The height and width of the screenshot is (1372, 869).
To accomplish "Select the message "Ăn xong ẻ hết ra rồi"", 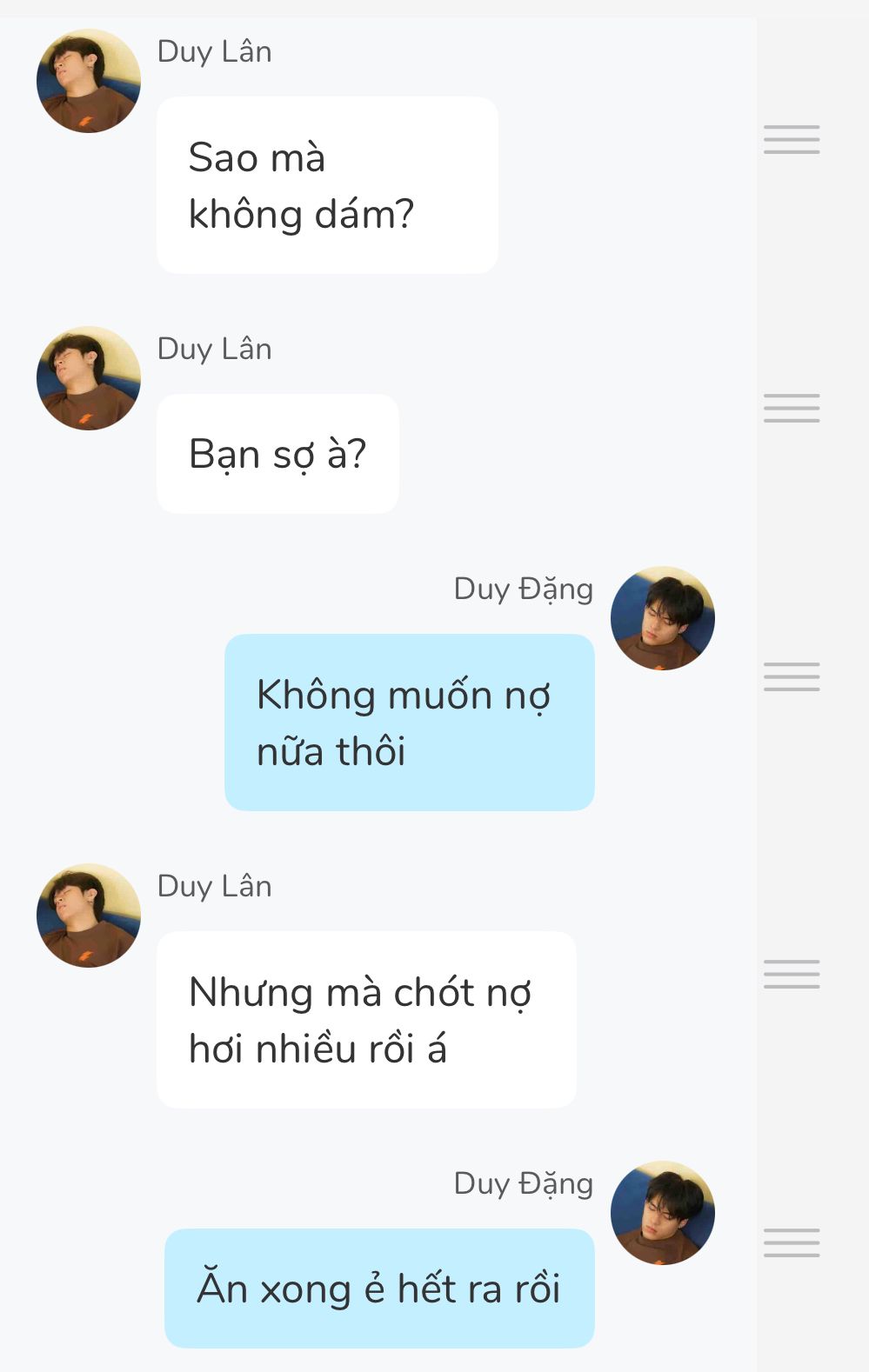I will click(379, 1288).
